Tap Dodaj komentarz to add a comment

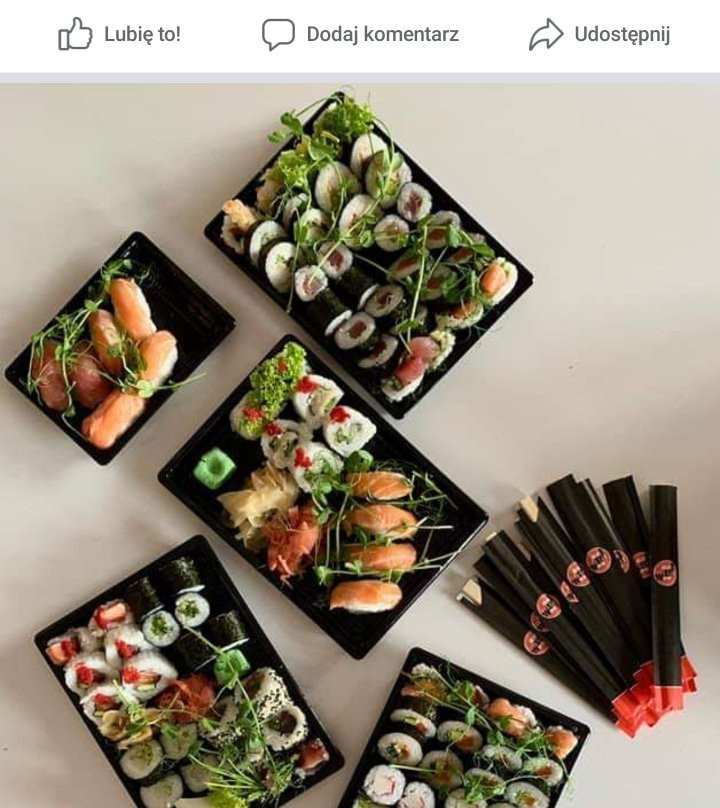tap(360, 35)
